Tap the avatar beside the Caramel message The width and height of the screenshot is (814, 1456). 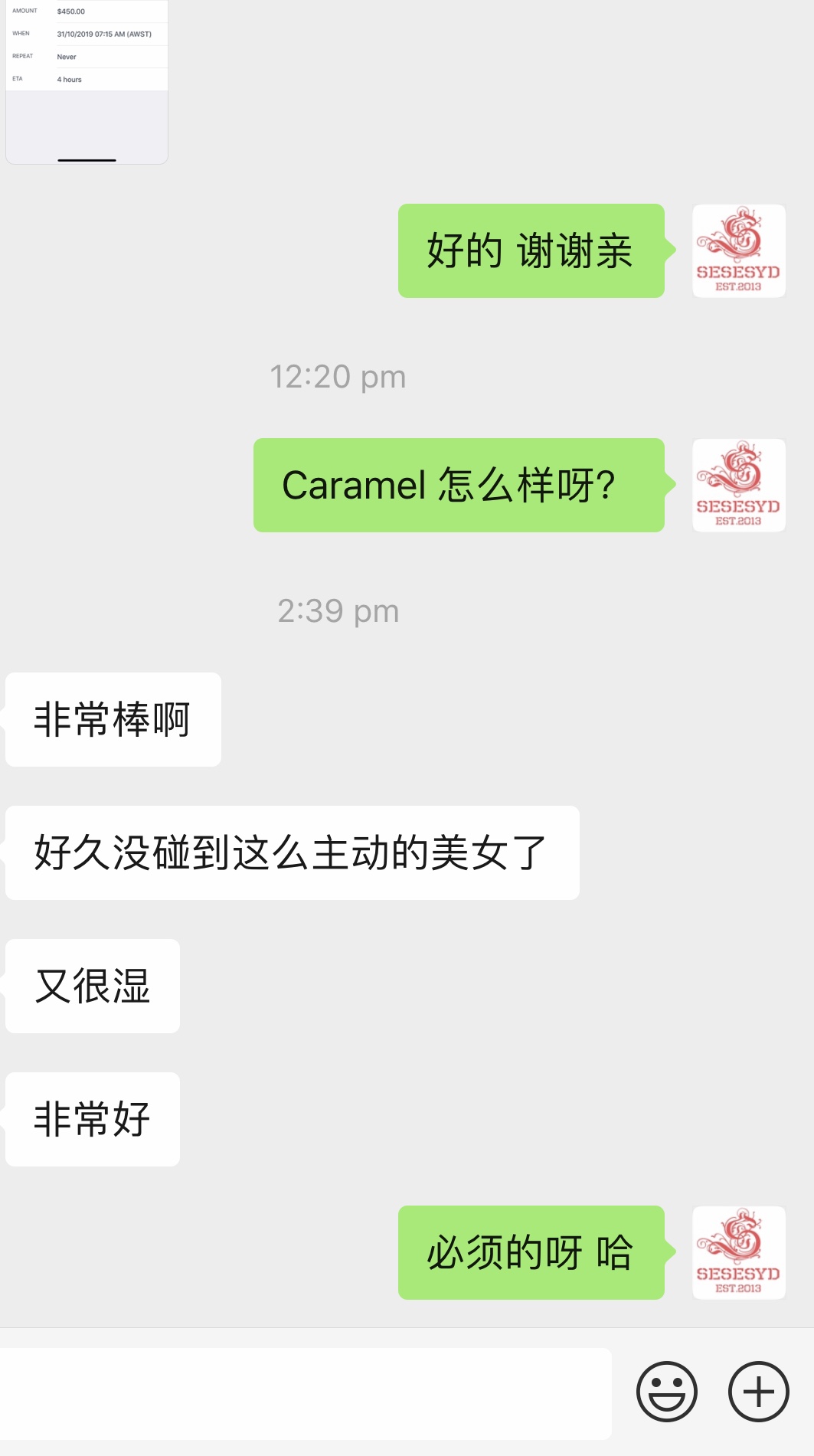pos(738,486)
